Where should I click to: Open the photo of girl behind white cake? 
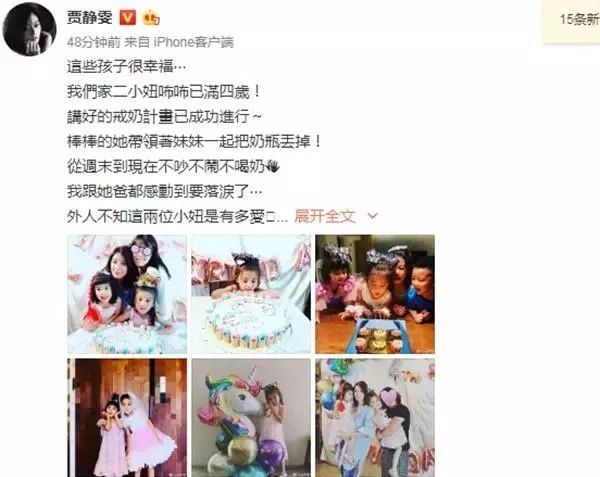[x=250, y=294]
